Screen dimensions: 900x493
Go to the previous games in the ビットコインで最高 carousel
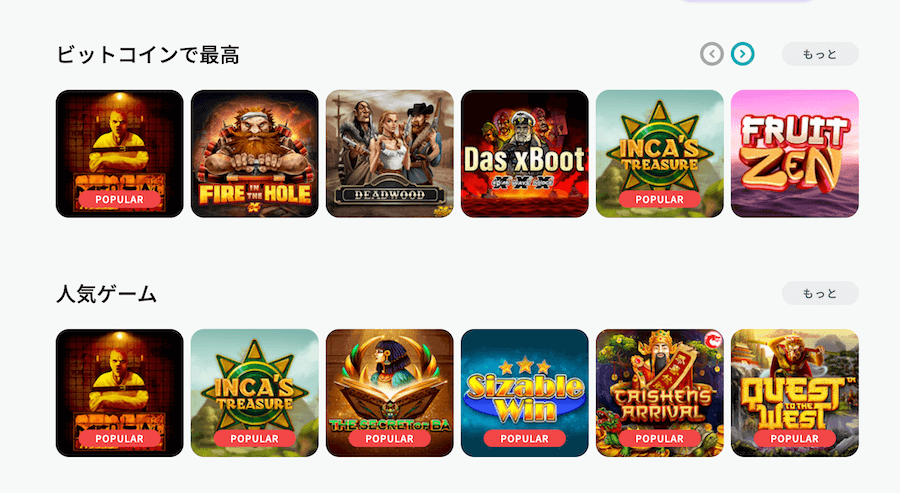click(712, 54)
